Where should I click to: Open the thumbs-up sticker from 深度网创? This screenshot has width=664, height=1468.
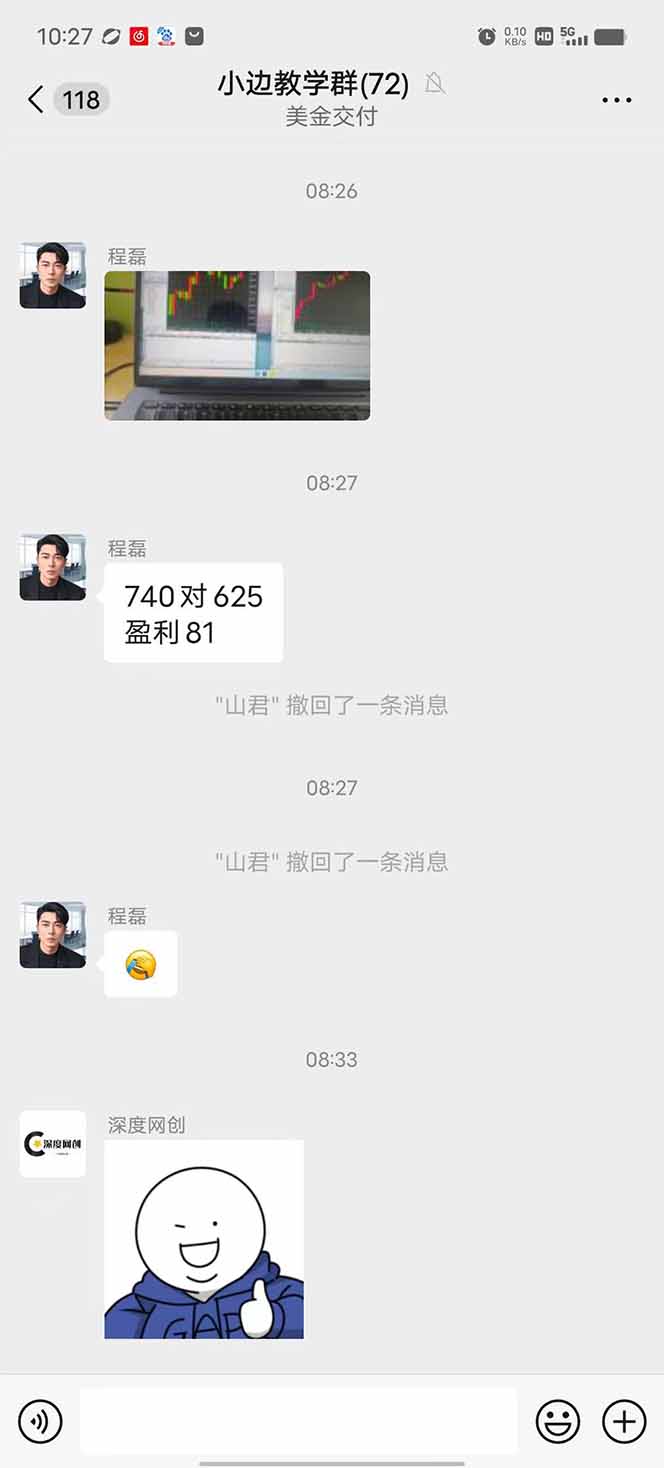(204, 1240)
